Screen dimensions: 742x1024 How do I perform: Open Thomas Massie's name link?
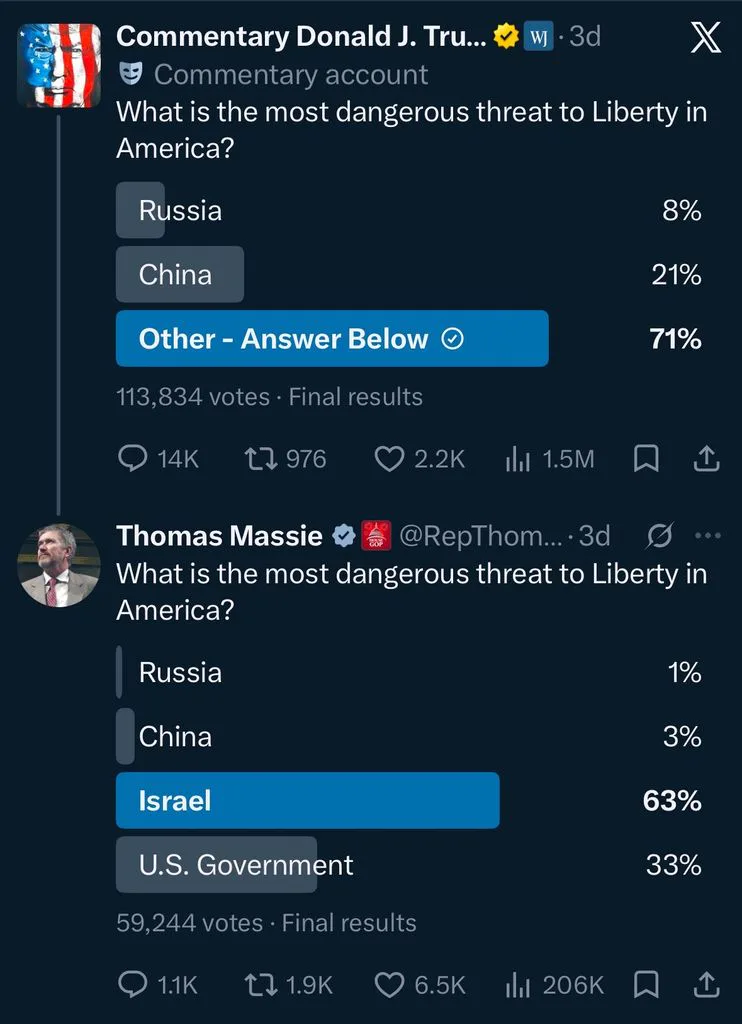click(x=219, y=536)
